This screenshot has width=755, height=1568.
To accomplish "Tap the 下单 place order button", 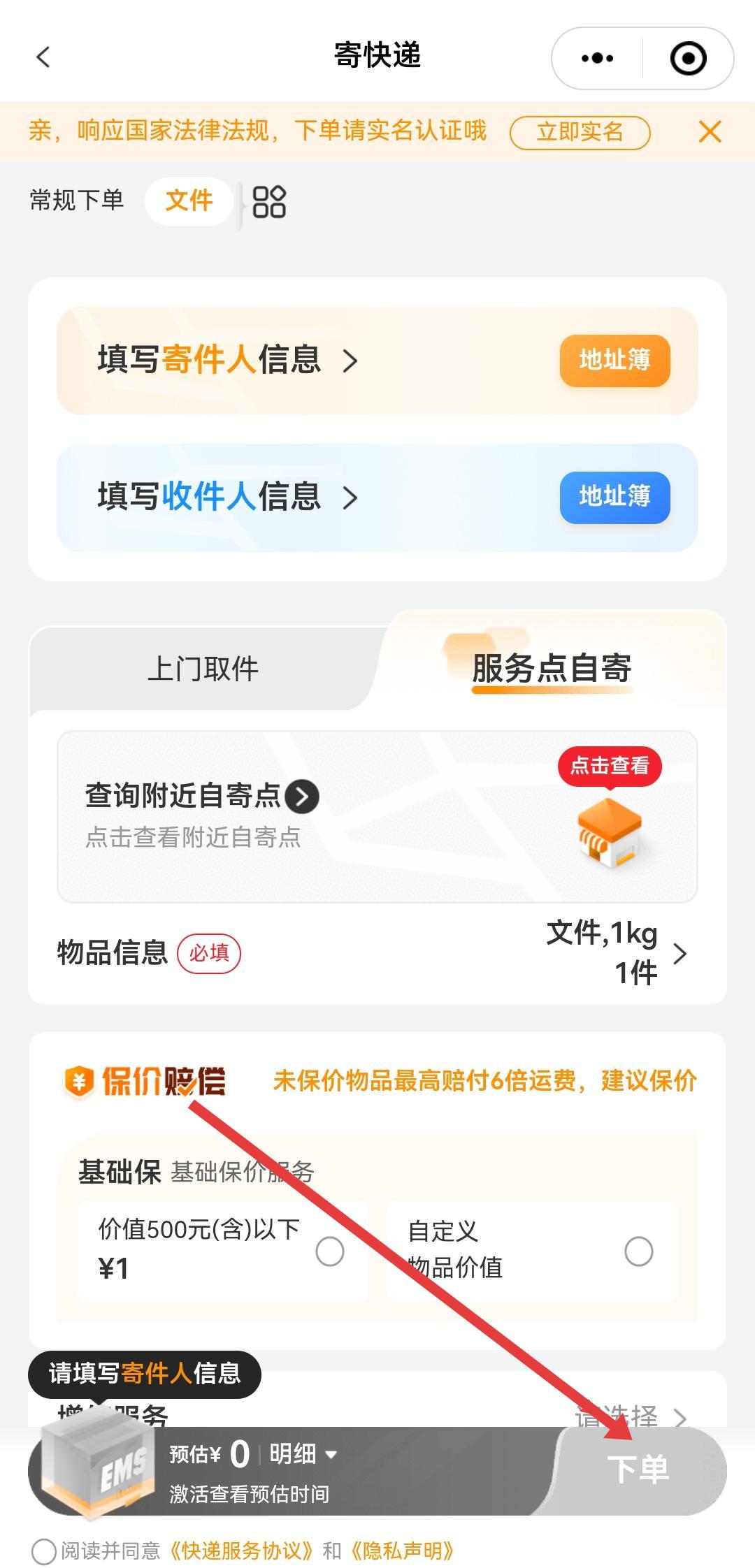I will [x=638, y=1469].
